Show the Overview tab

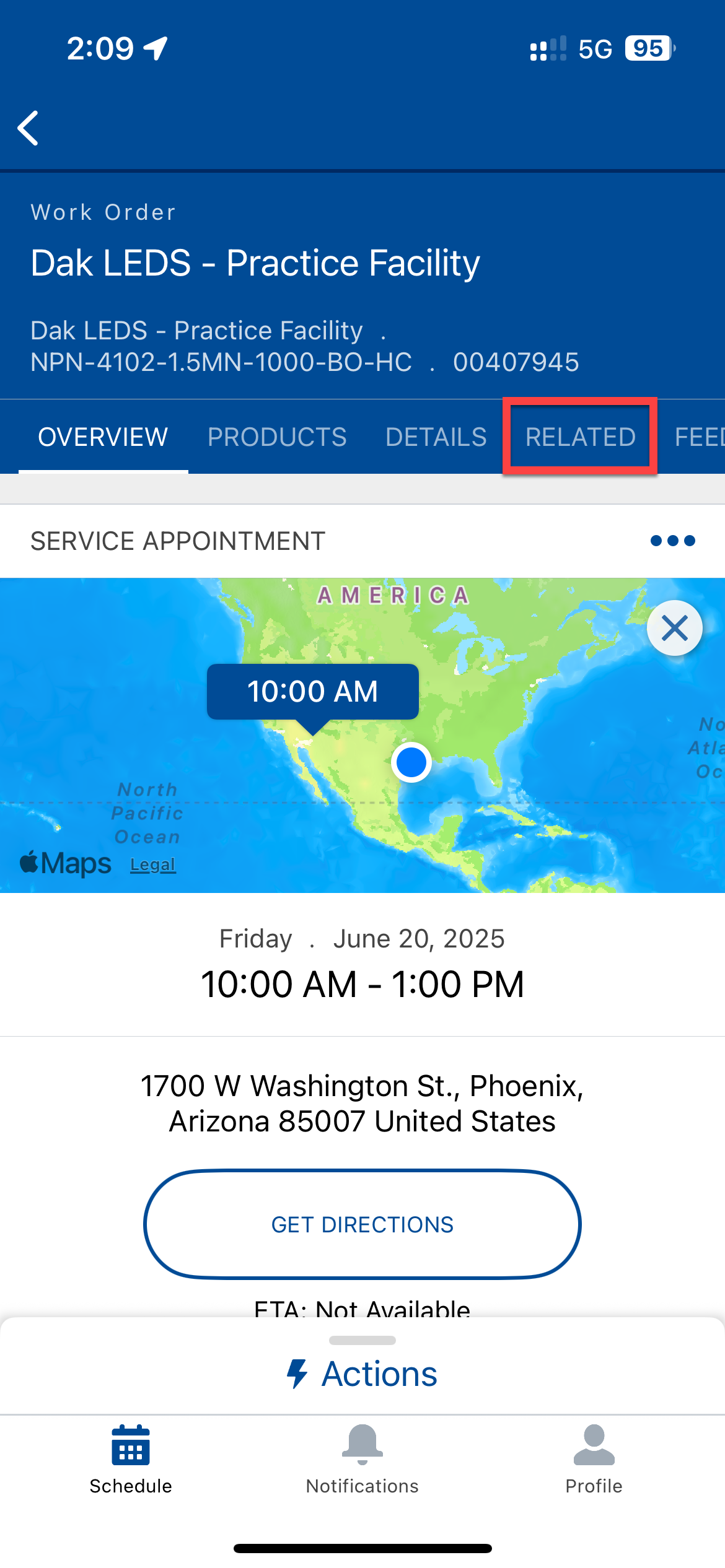tap(103, 437)
